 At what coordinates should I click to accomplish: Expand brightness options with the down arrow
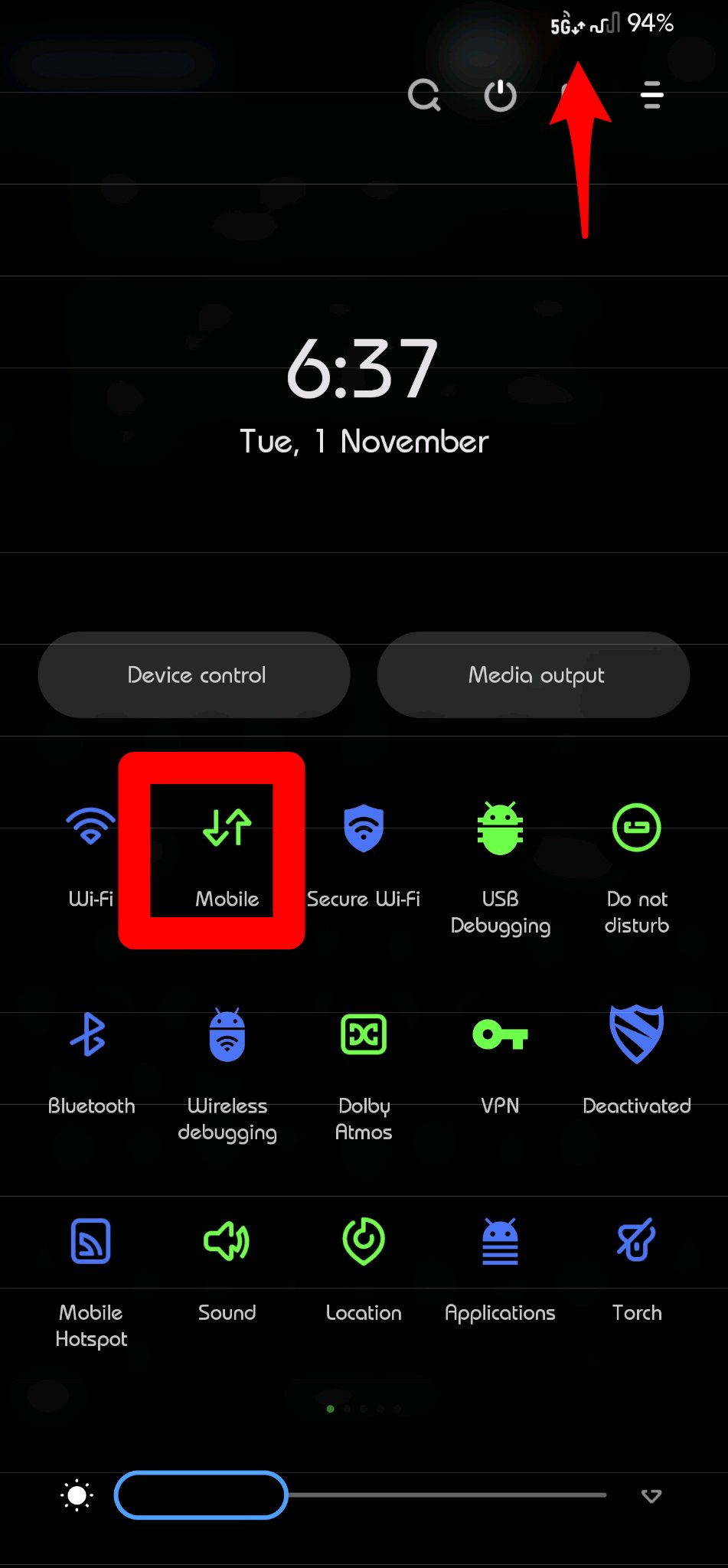click(651, 1495)
